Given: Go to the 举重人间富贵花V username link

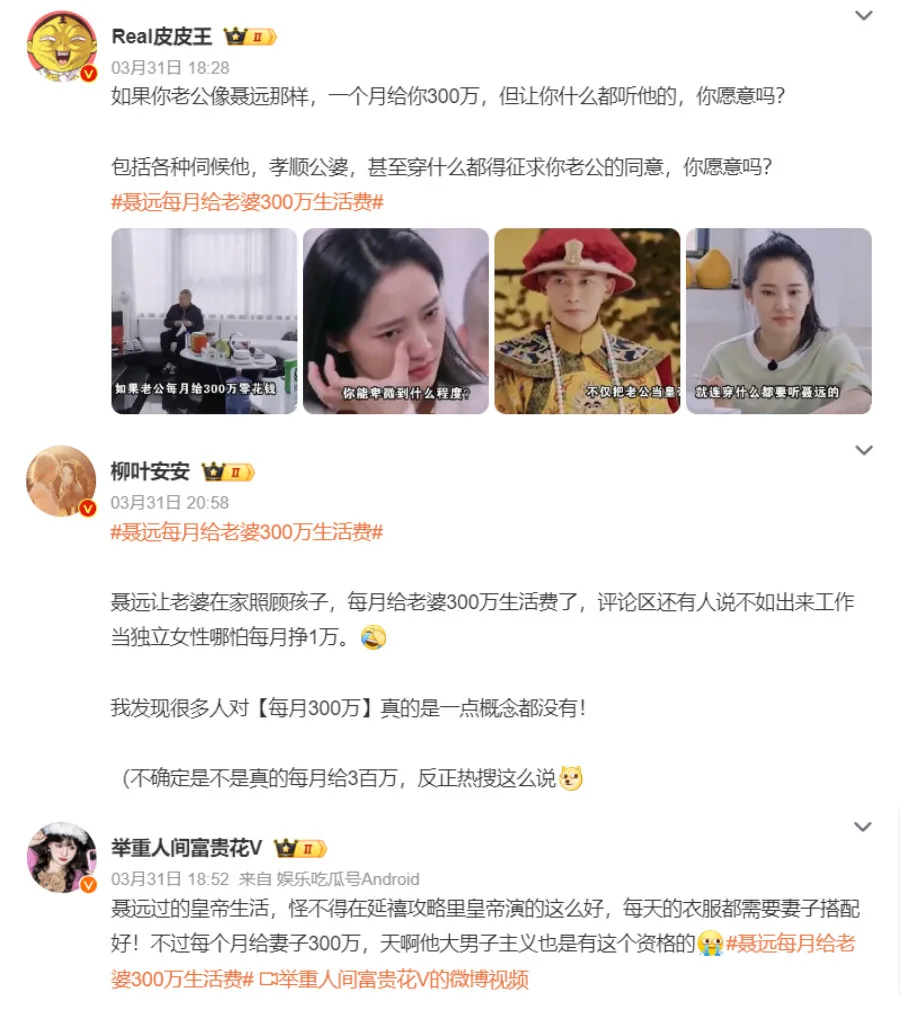Looking at the screenshot, I should [186, 848].
